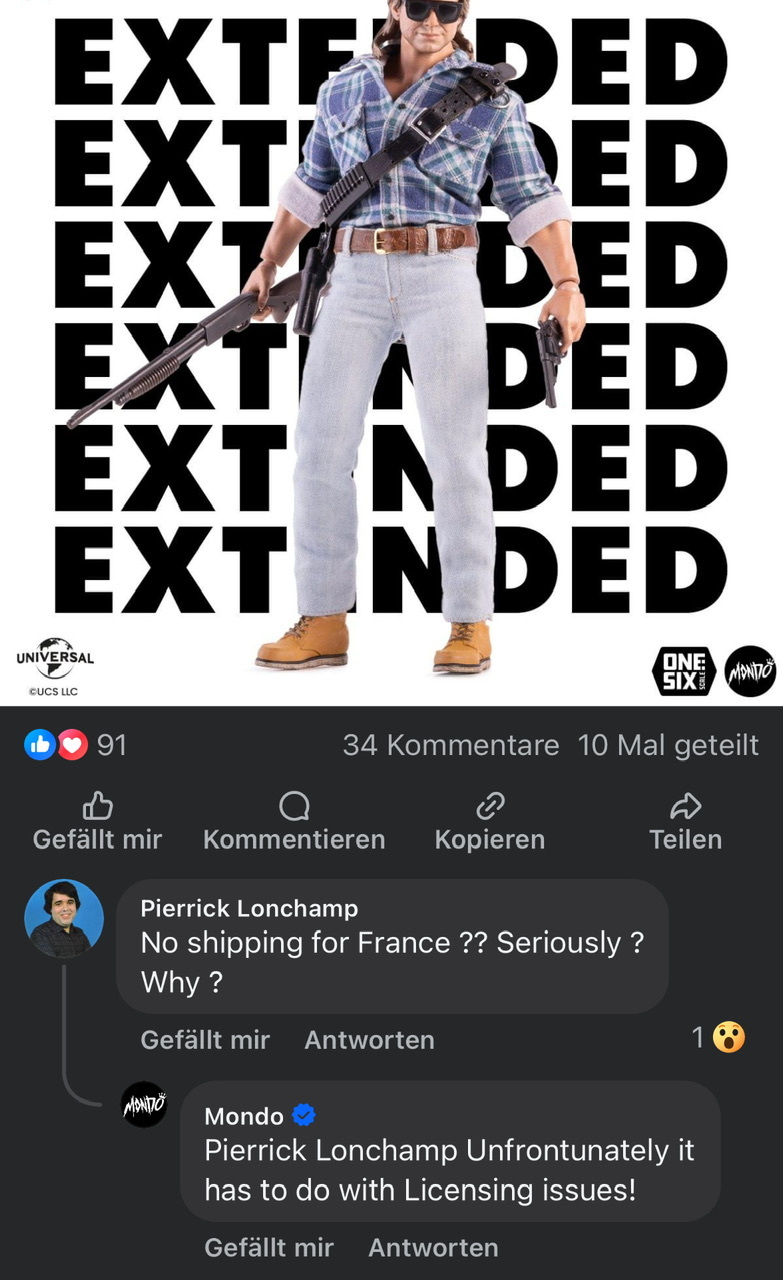Like Pierrick Lonchamp's comment

205,1040
